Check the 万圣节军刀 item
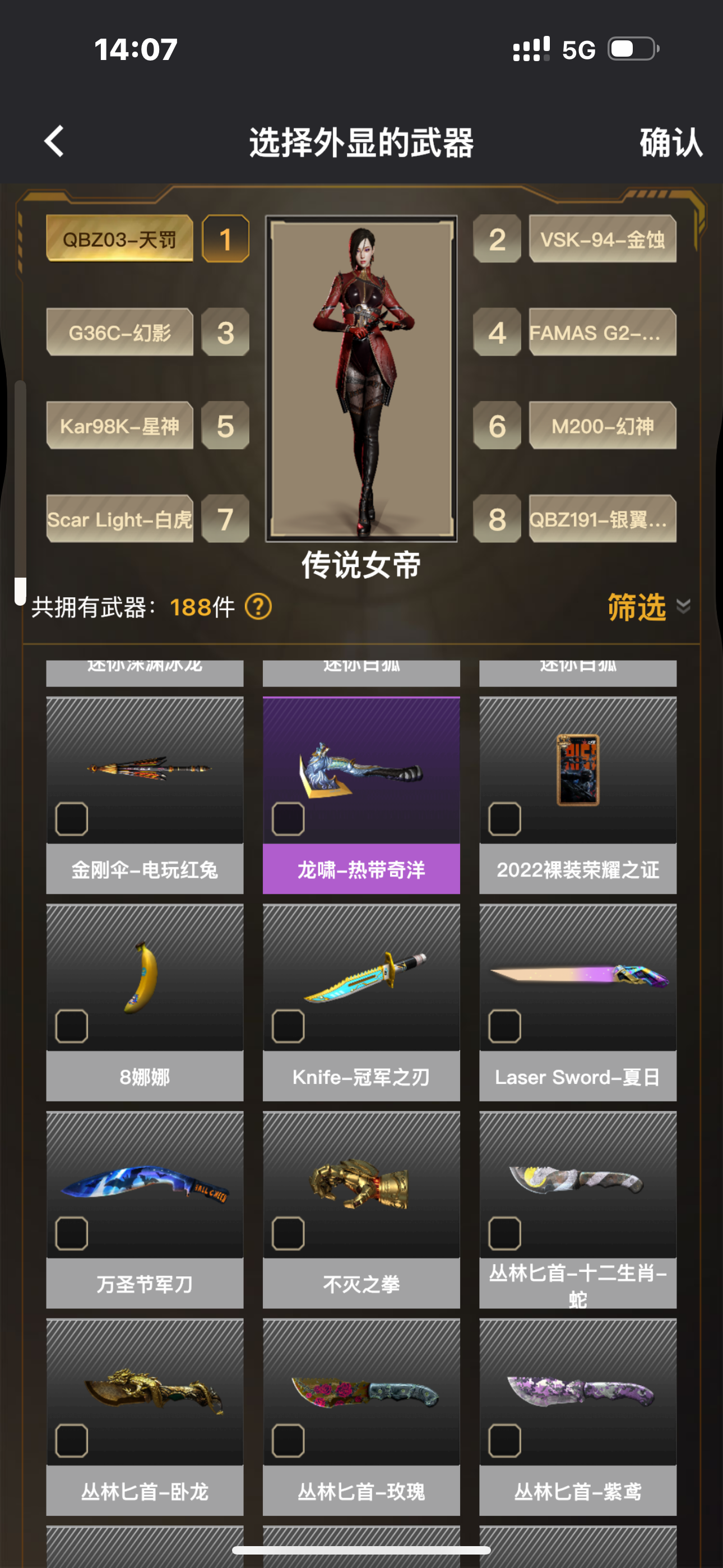This screenshot has height=1568, width=723. tap(72, 1233)
